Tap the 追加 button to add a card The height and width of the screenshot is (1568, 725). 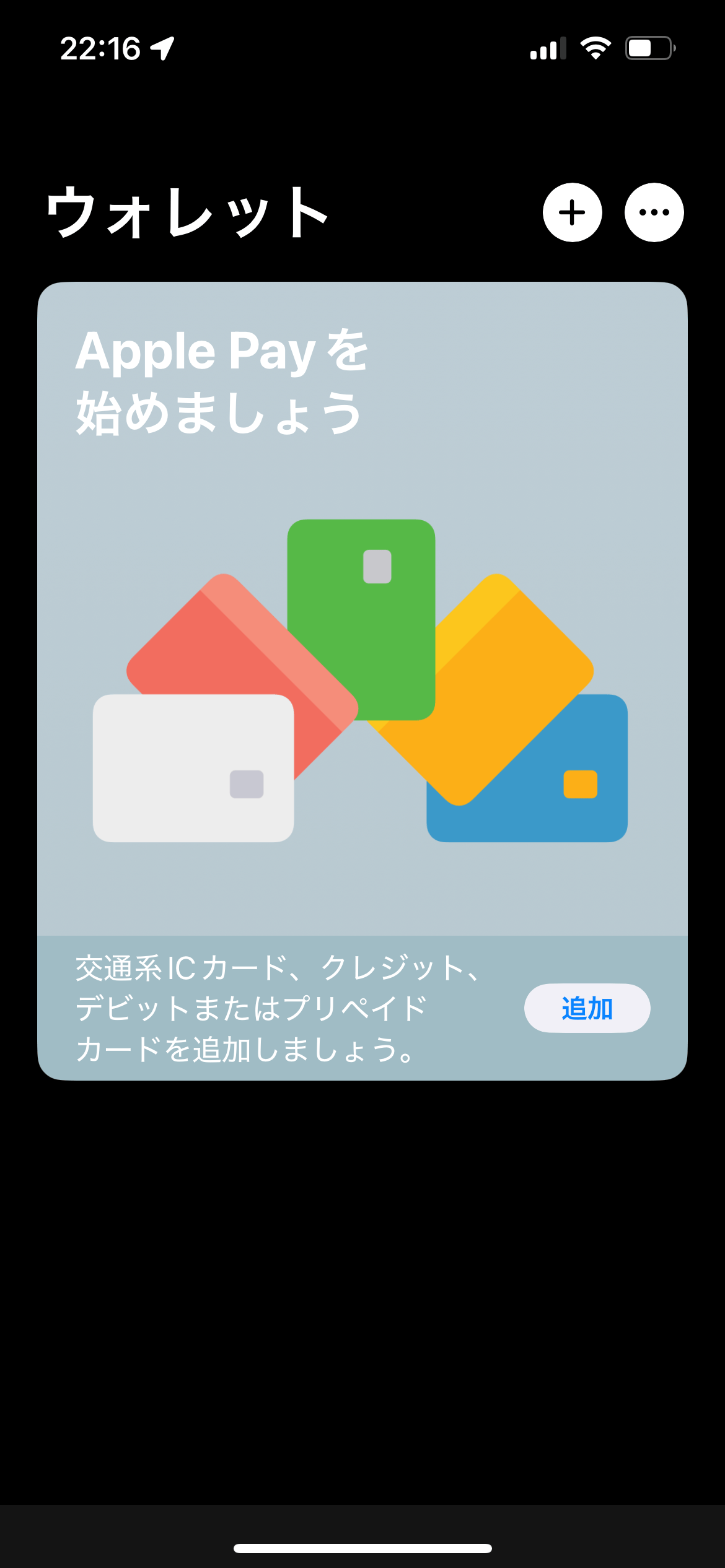tap(587, 1008)
